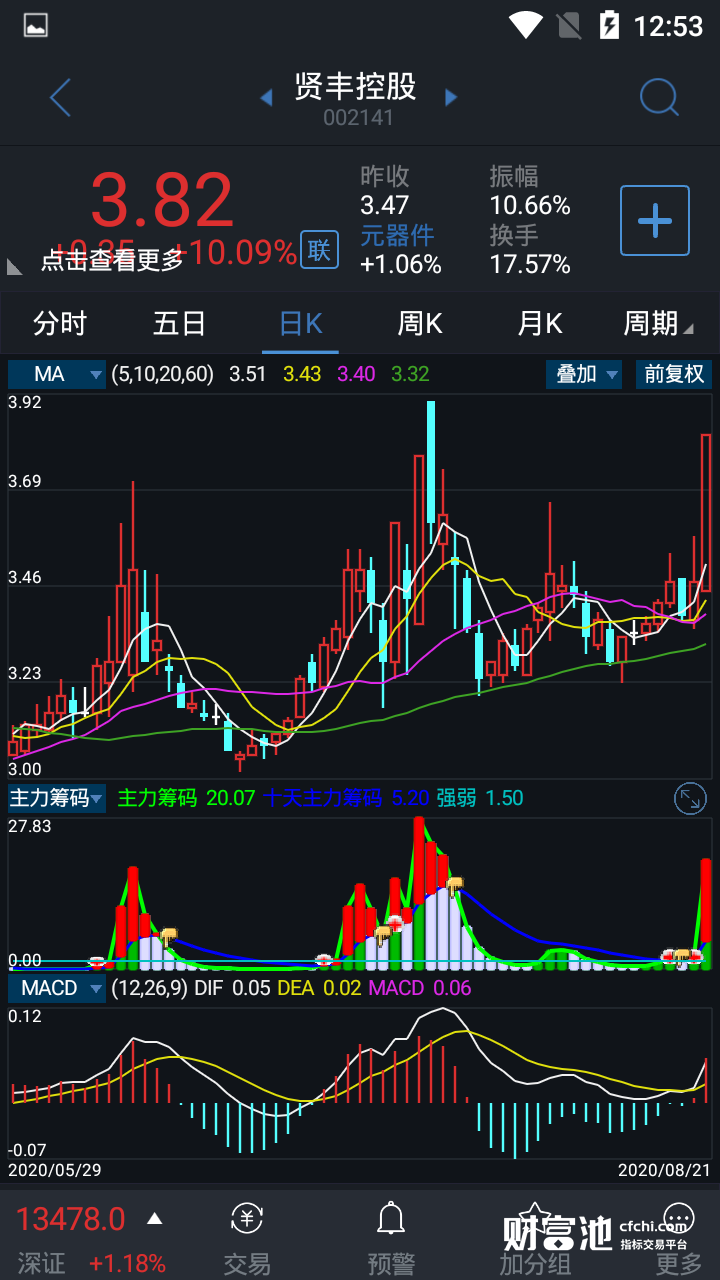The width and height of the screenshot is (720, 1280).
Task: Select the 月K chart tab
Action: (540, 324)
